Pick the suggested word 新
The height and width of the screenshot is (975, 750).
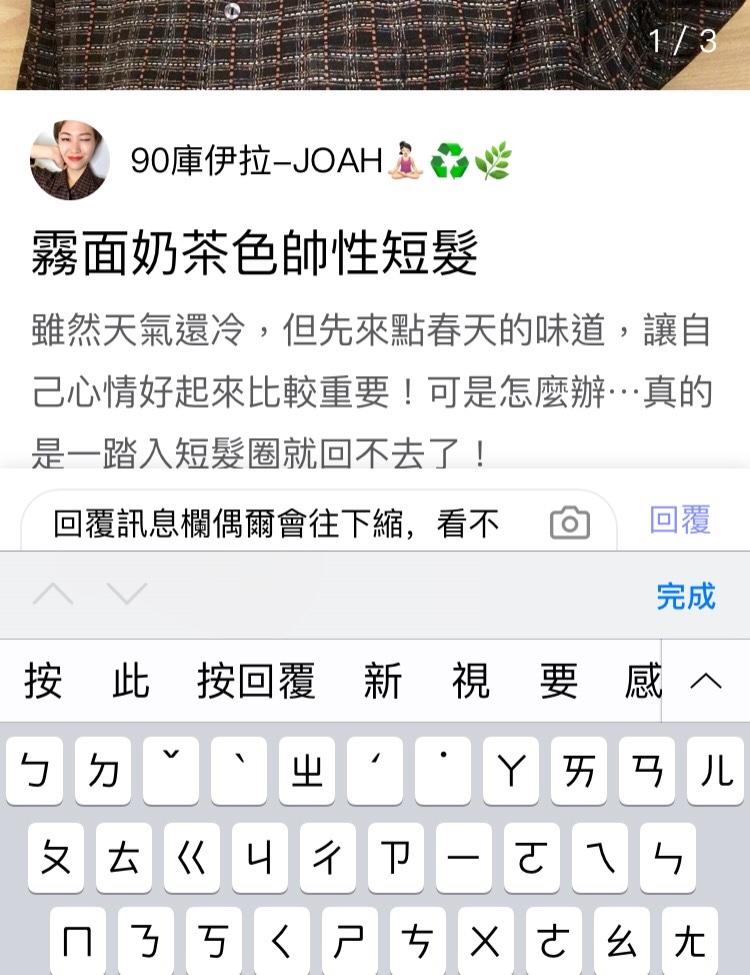pyautogui.click(x=383, y=682)
